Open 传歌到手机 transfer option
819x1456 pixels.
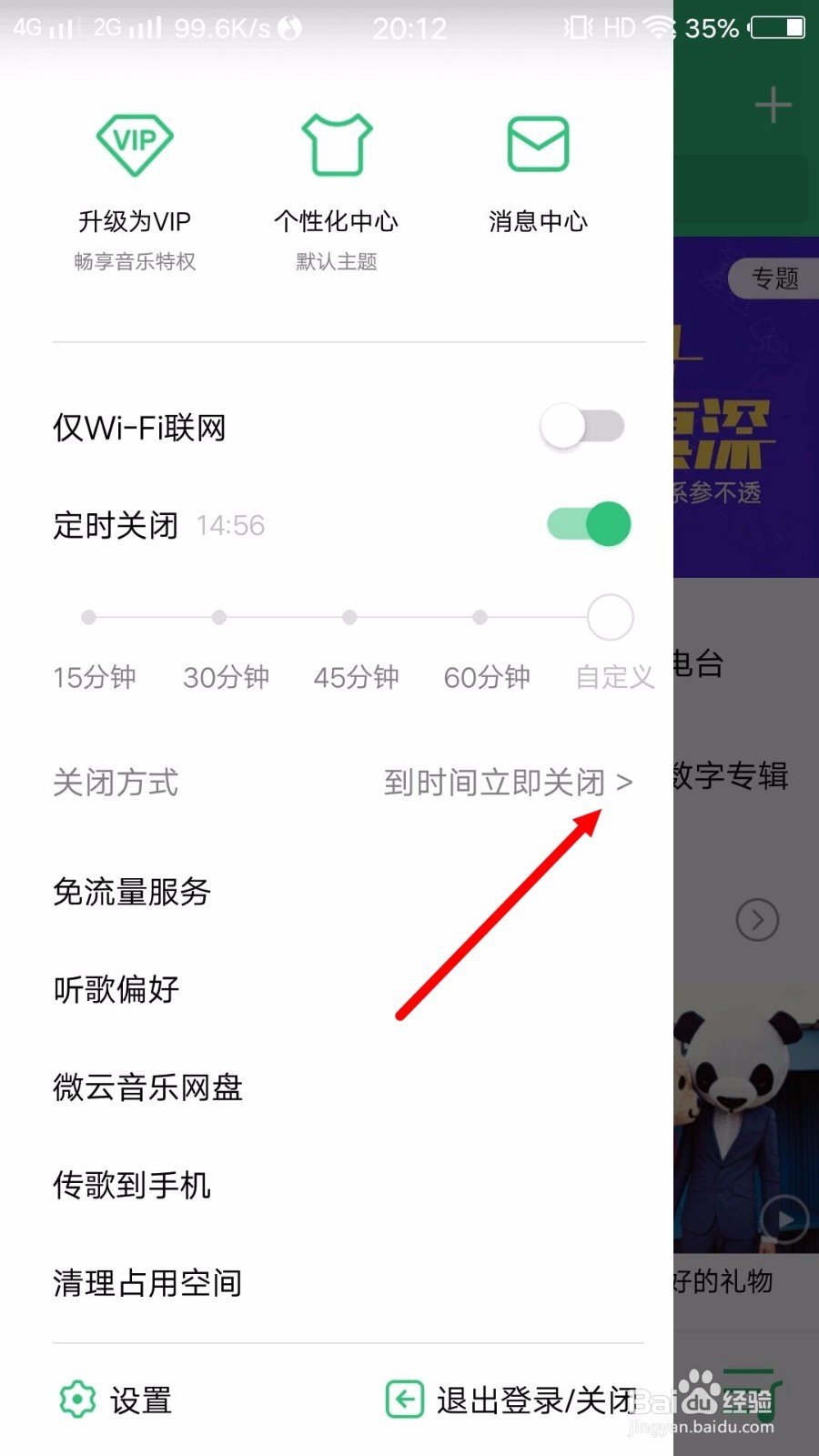click(130, 1185)
